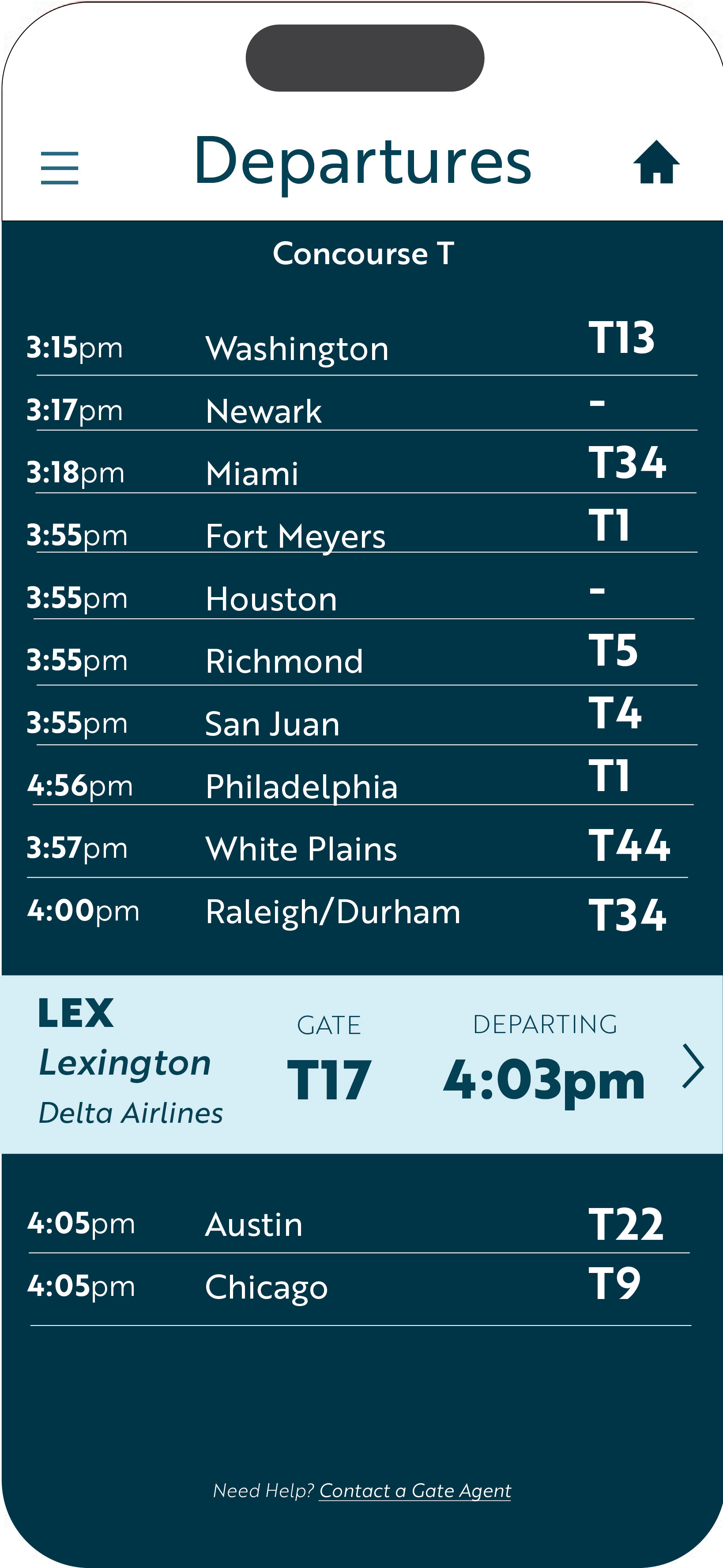This screenshot has width=723, height=1568.
Task: Open the hamburger menu
Action: click(60, 168)
